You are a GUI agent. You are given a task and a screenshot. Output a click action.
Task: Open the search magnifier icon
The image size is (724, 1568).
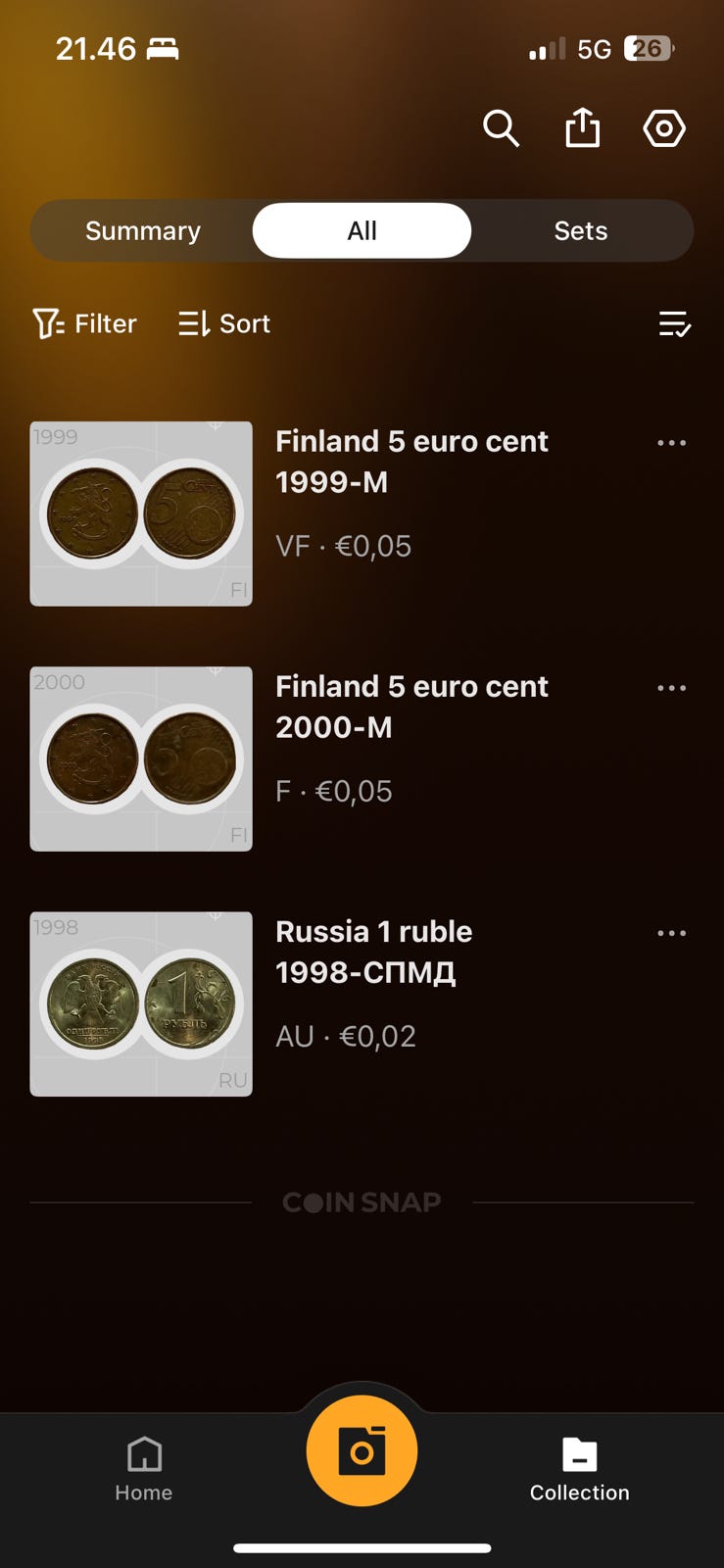pos(501,128)
